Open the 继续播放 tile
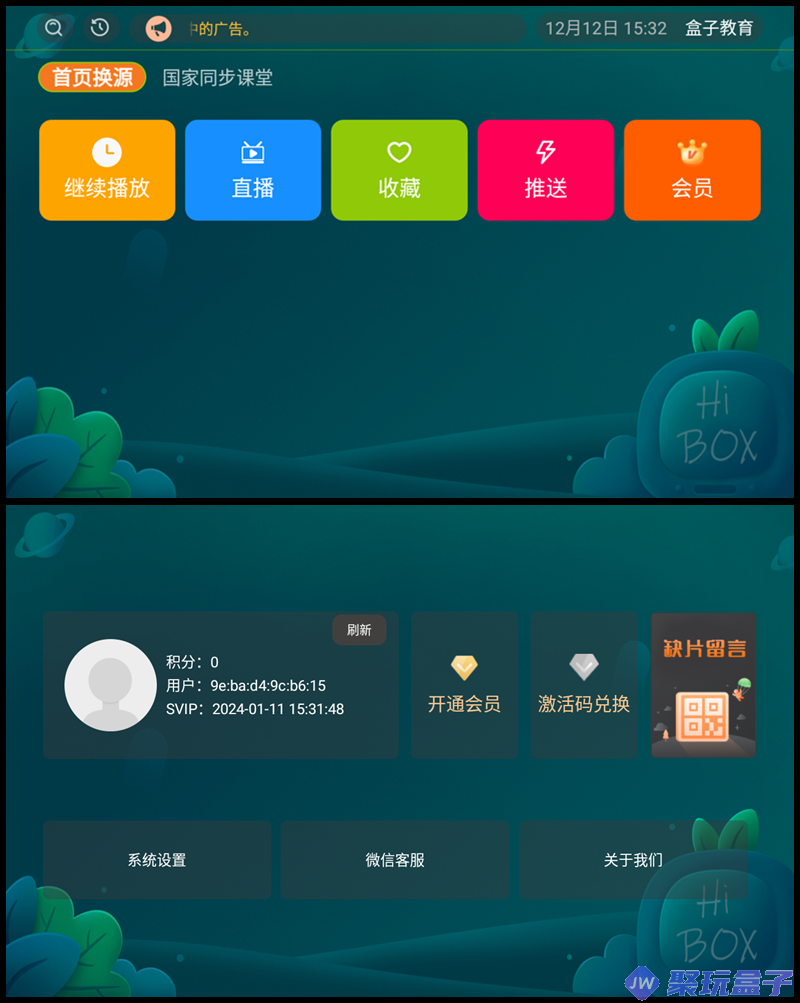Viewport: 800px width, 1003px height. point(107,170)
